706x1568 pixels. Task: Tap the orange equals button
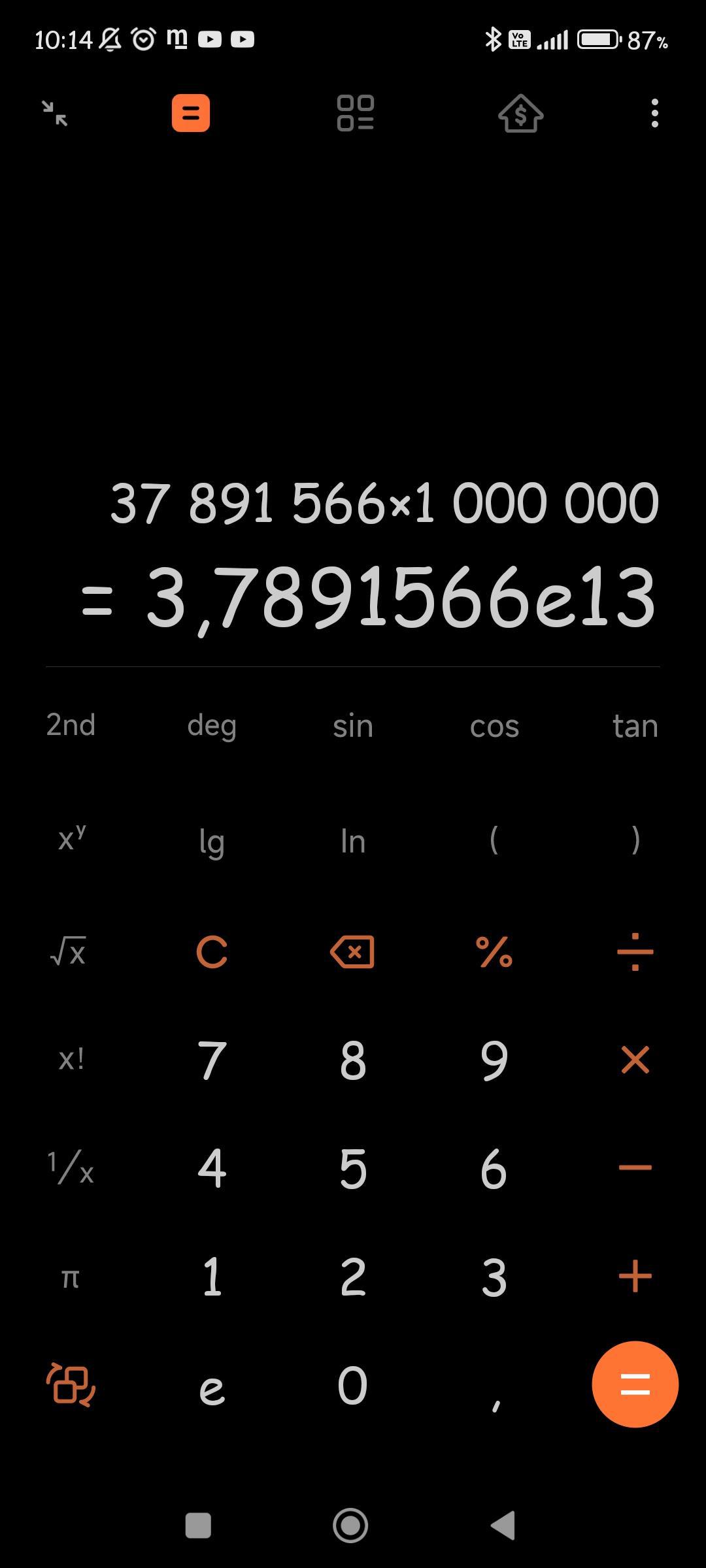coord(635,1384)
